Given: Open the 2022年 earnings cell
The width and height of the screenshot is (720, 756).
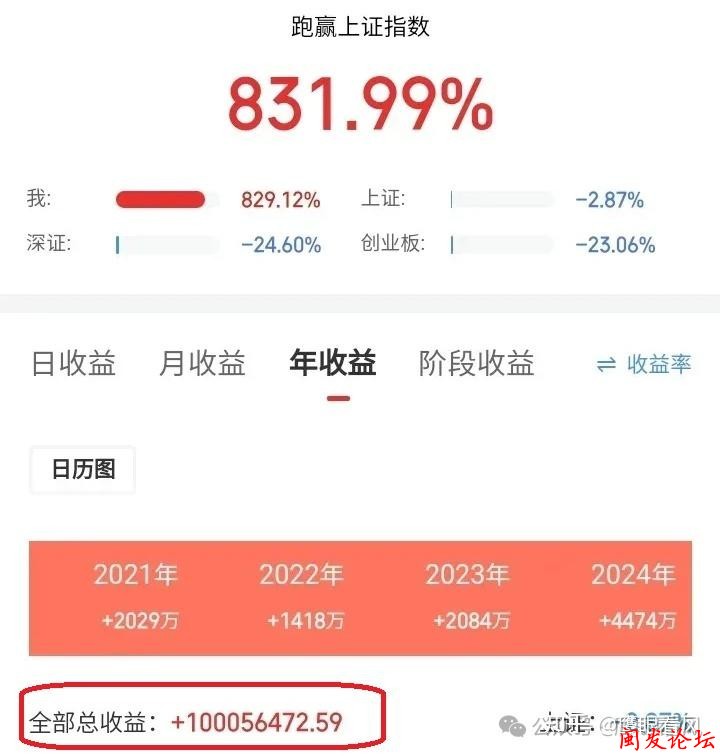Looking at the screenshot, I should point(303,597).
